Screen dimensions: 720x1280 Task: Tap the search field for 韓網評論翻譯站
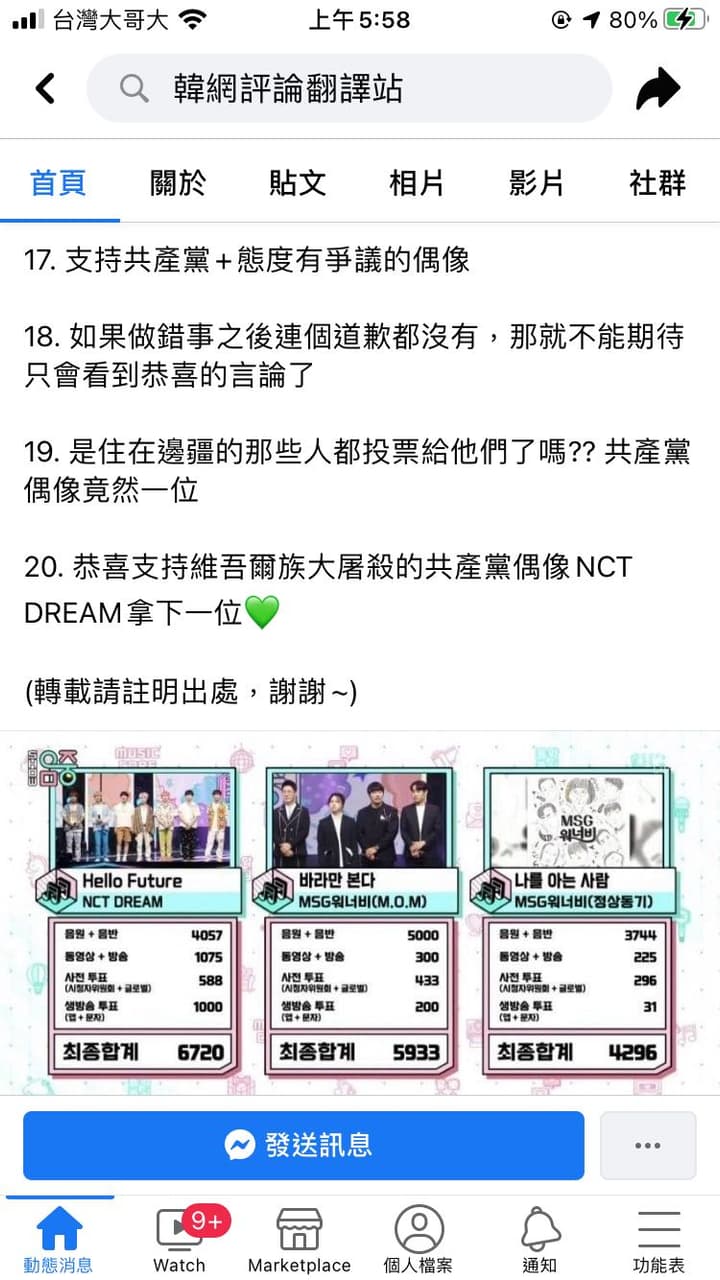click(x=348, y=89)
